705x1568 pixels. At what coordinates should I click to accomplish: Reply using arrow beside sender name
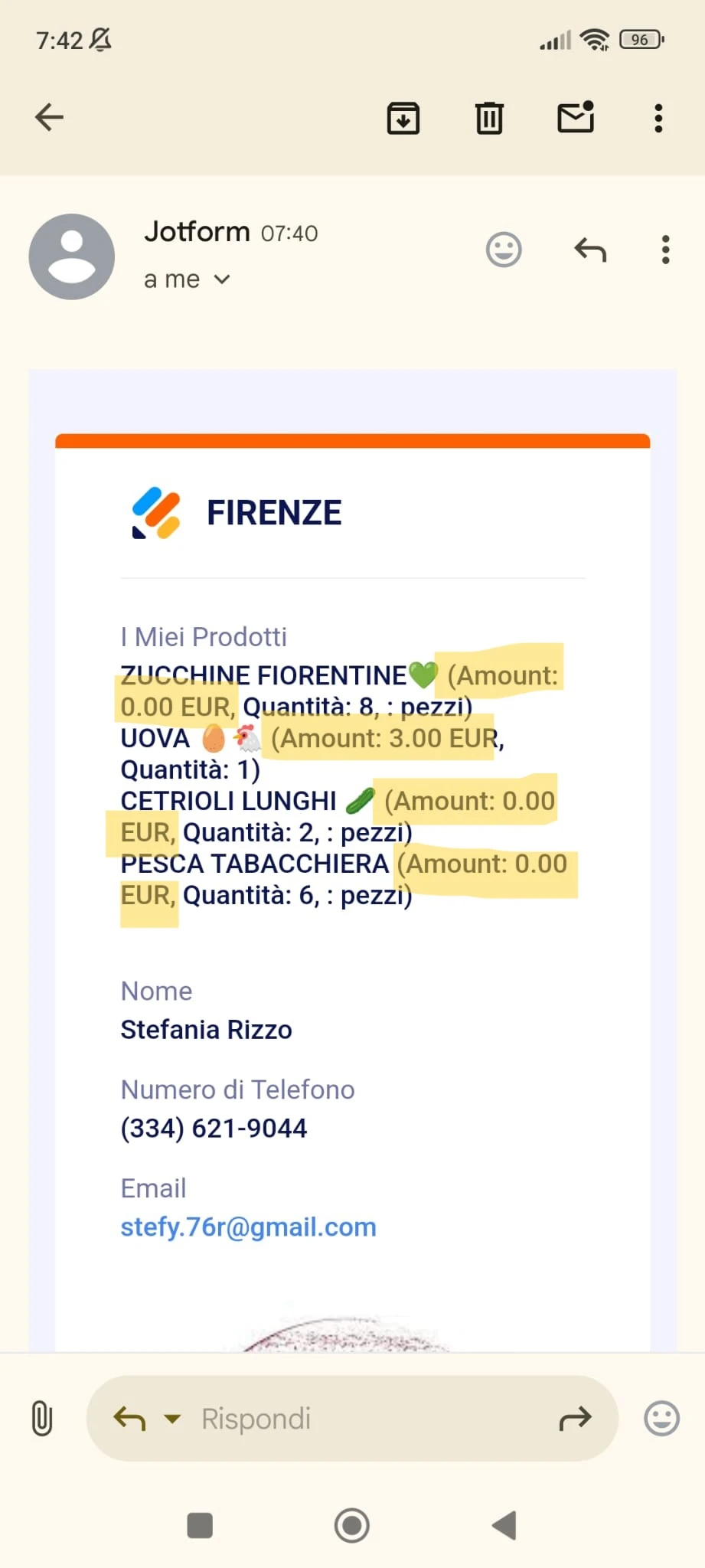point(590,250)
